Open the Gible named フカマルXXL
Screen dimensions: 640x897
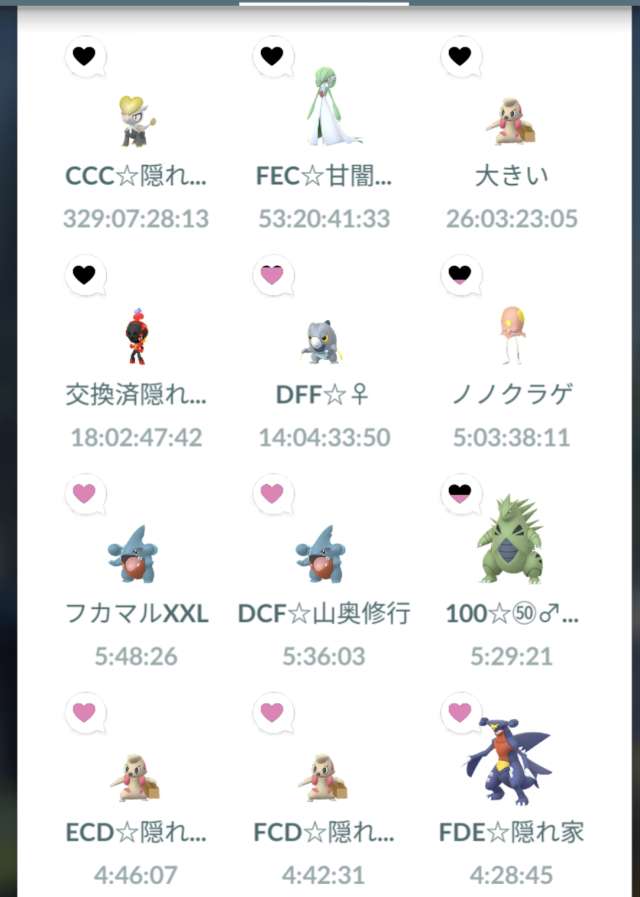click(x=134, y=555)
